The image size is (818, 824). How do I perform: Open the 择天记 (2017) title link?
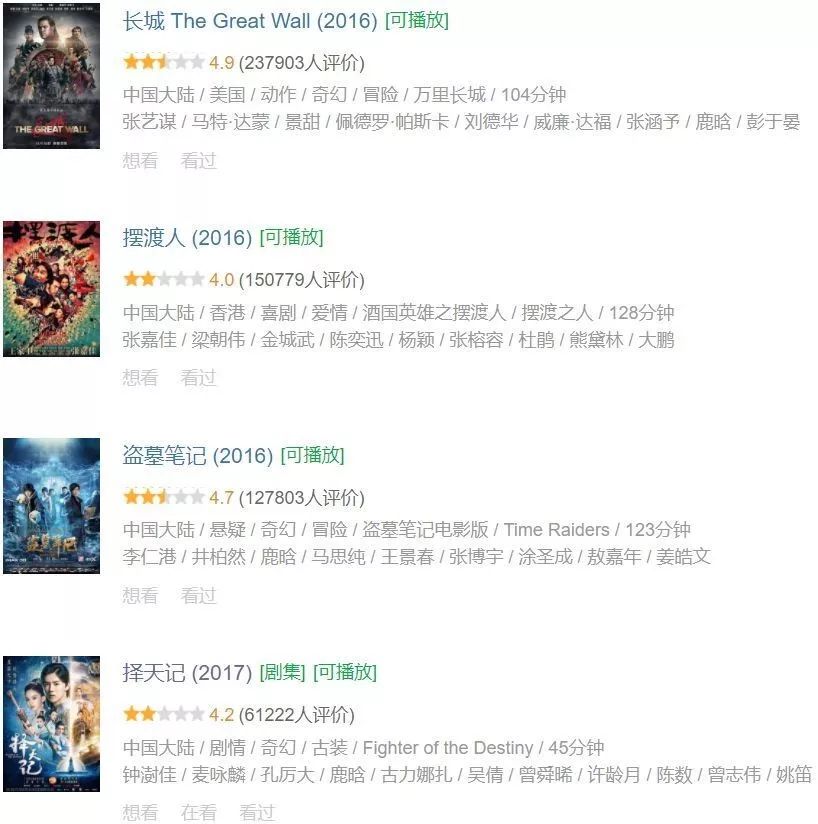[187, 673]
